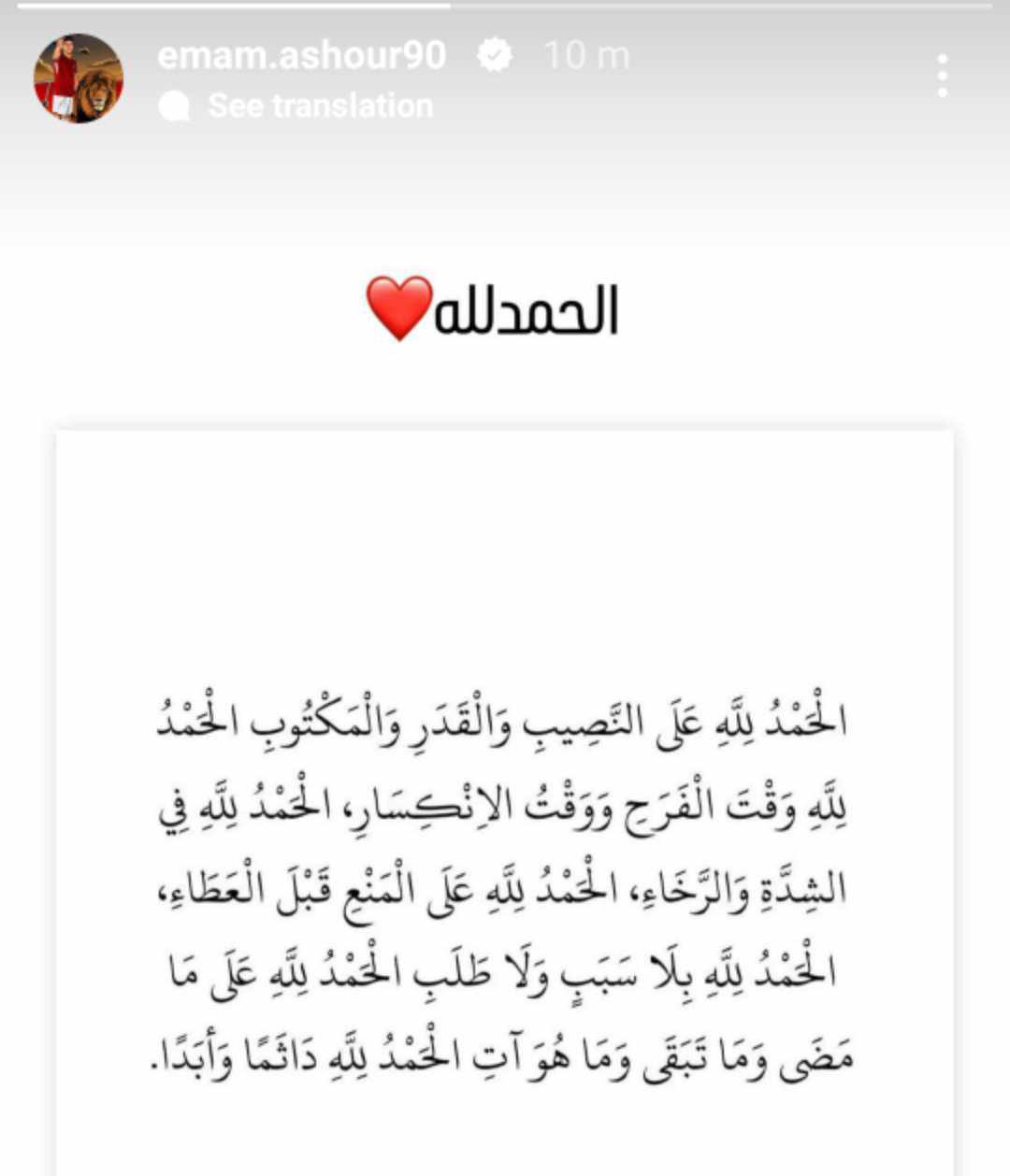The image size is (1010, 1176).
Task: Open the emam.ashour90 username link
Action: (301, 56)
